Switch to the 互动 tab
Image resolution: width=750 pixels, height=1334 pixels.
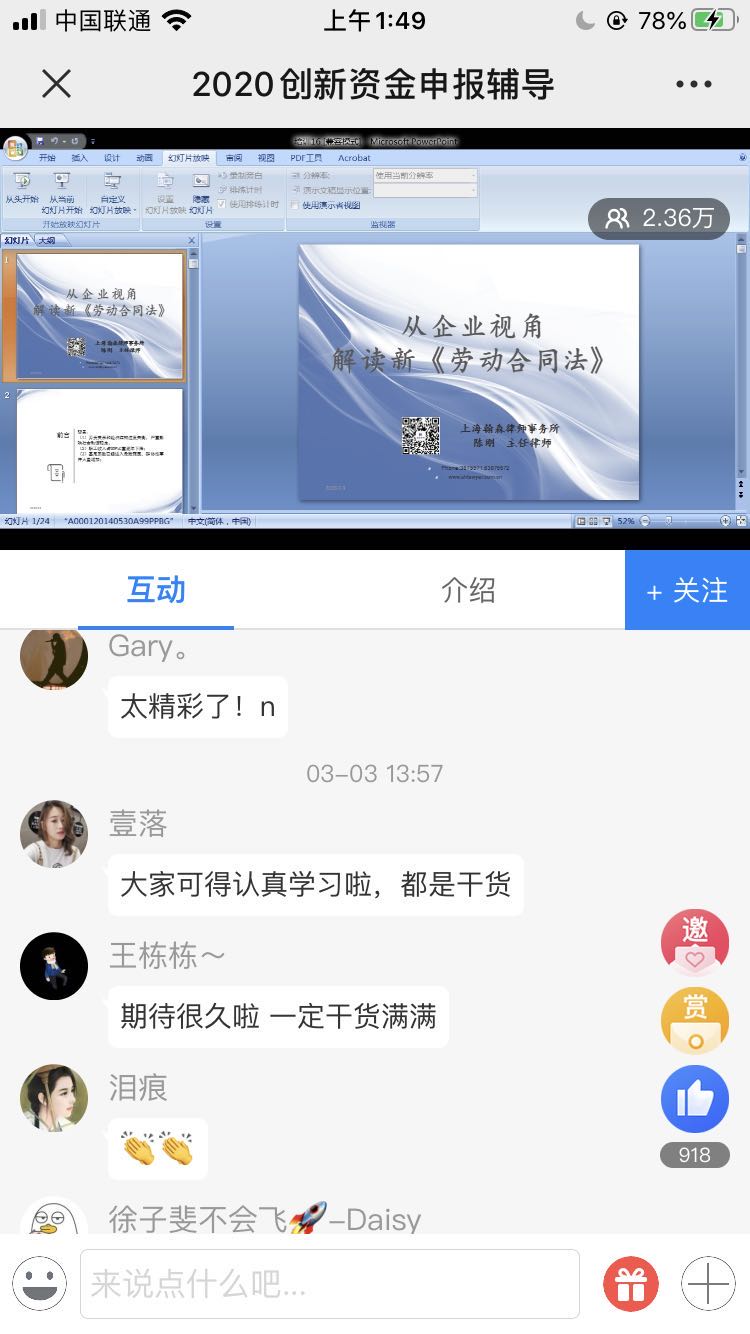156,590
